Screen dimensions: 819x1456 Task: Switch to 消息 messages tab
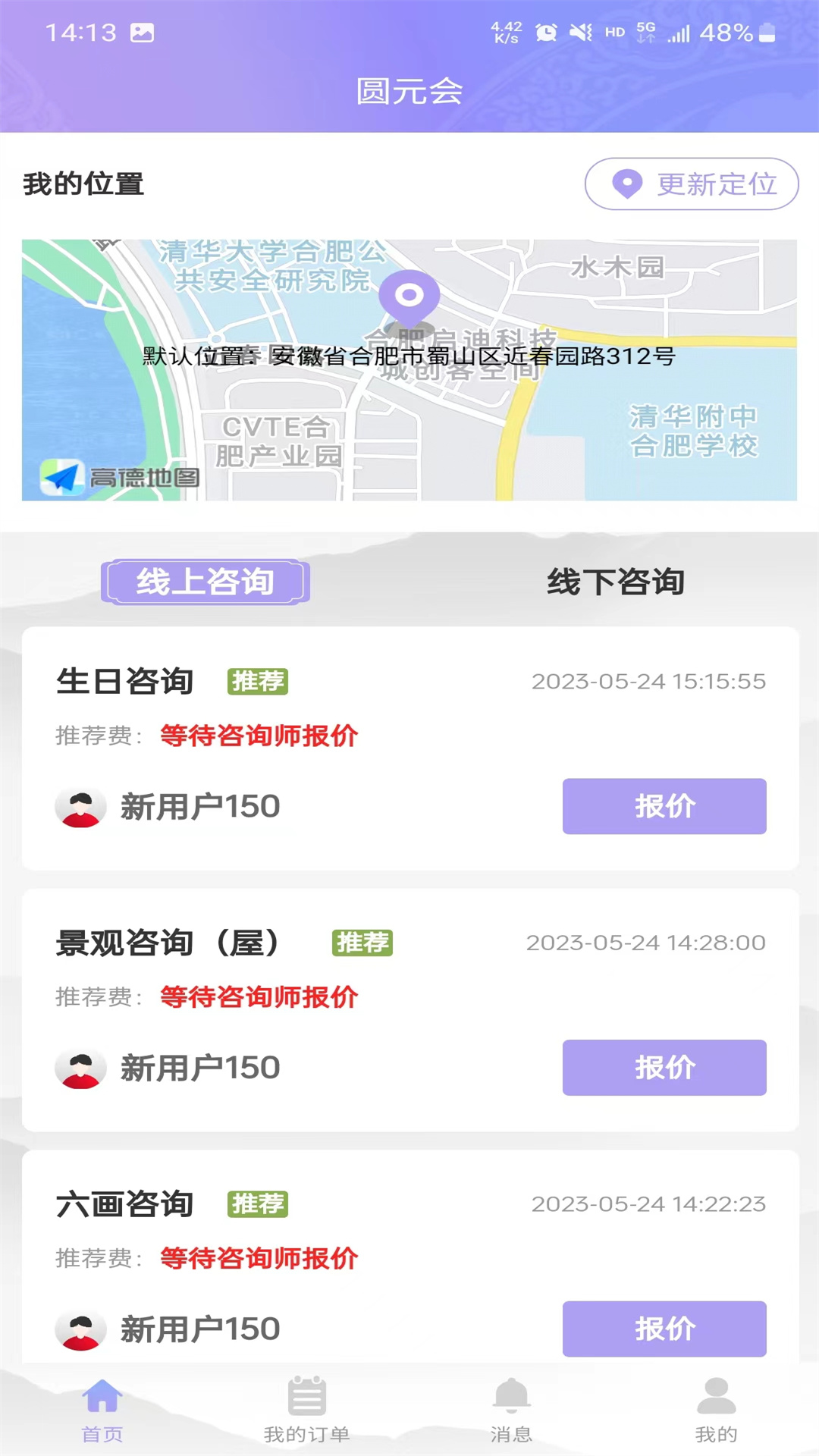tap(512, 1410)
